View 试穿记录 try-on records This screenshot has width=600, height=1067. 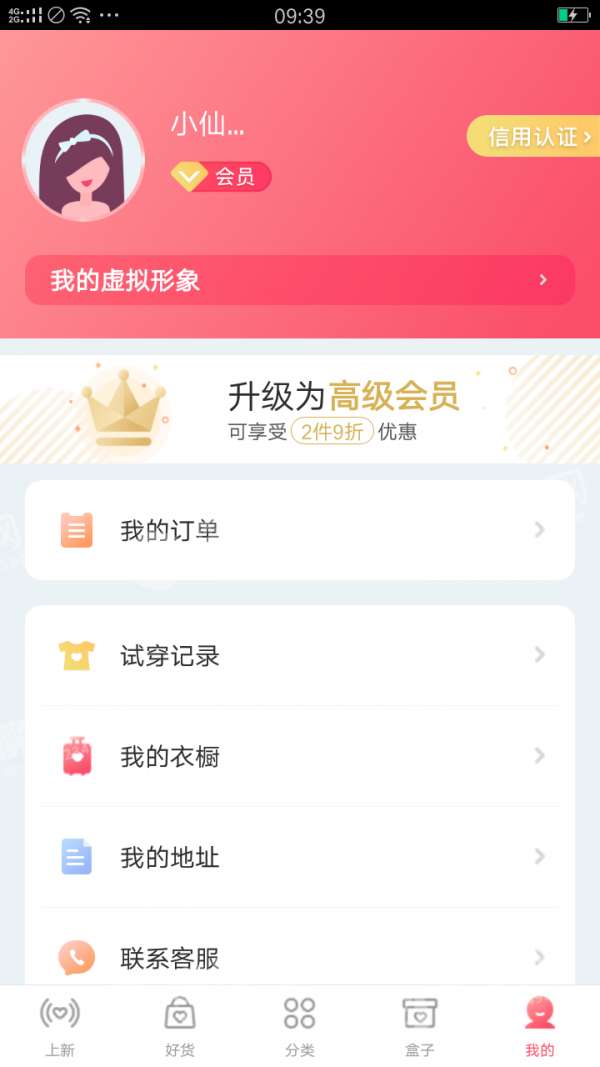coord(300,655)
